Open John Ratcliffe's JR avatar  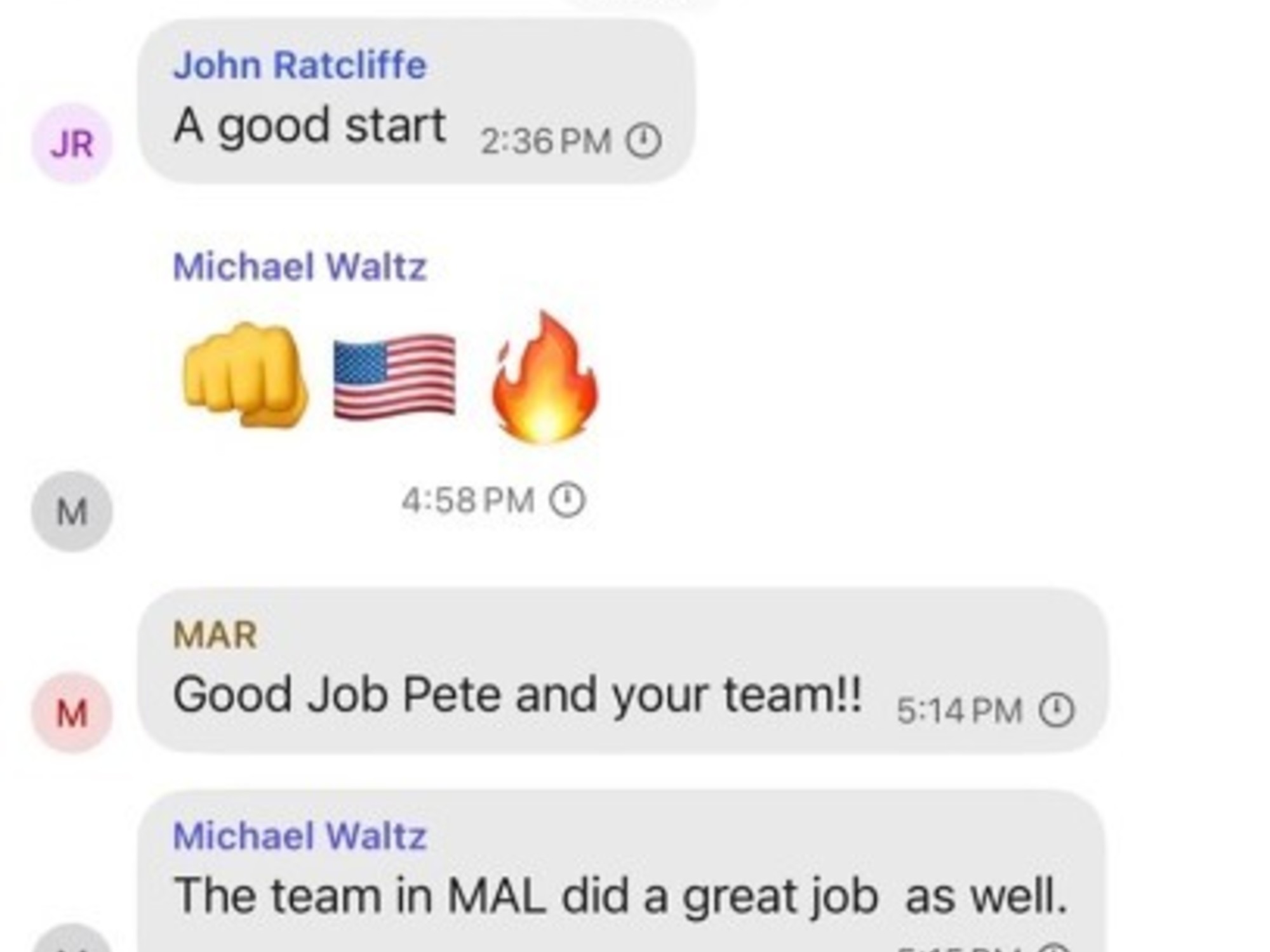coord(72,143)
